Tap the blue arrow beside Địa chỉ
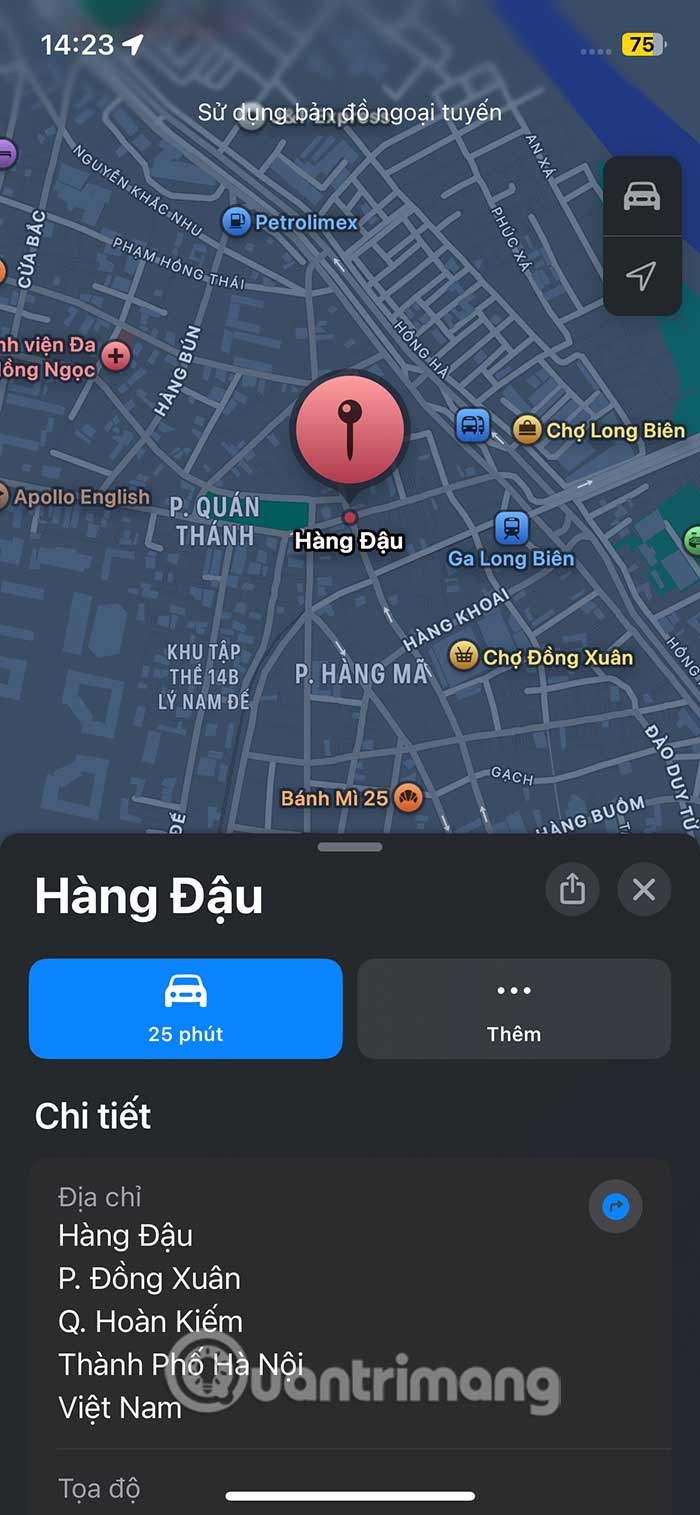Image resolution: width=700 pixels, height=1515 pixels. (x=615, y=1207)
